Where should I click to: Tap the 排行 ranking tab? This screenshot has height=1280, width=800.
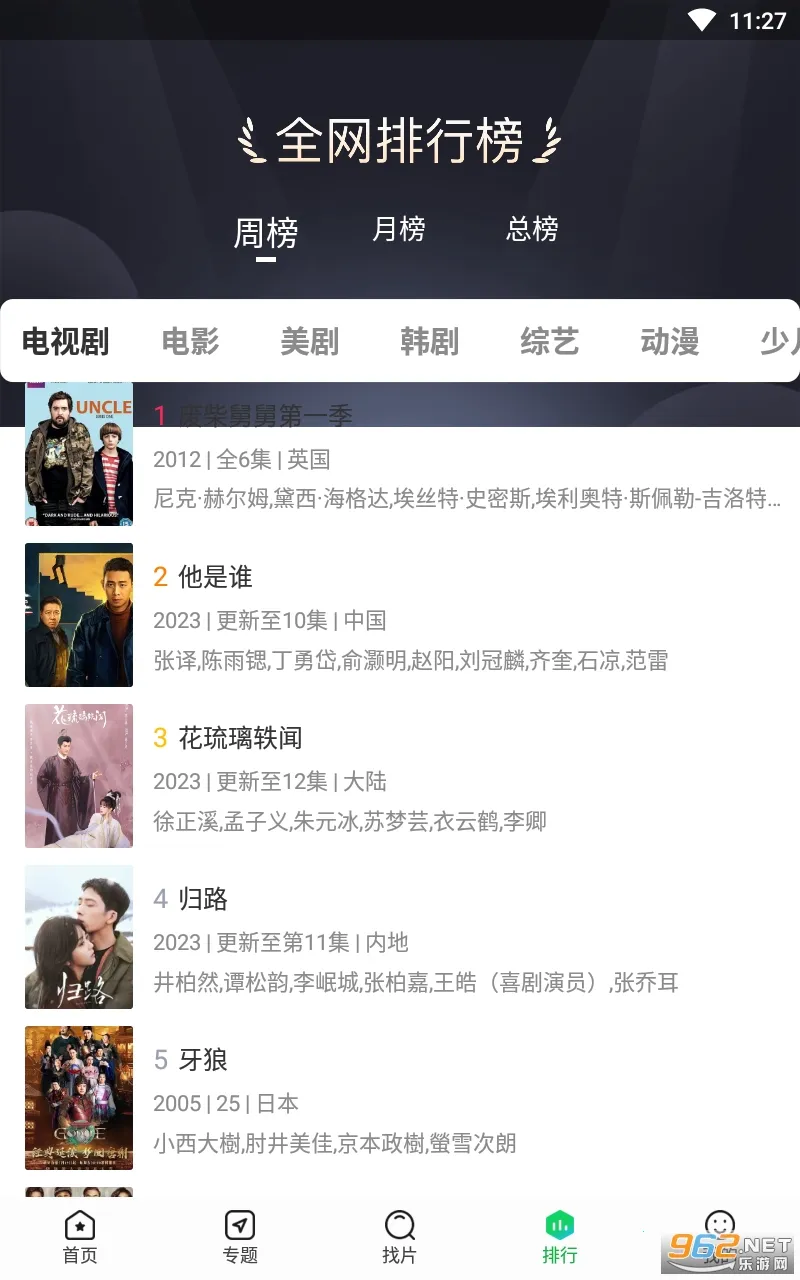tap(560, 1238)
